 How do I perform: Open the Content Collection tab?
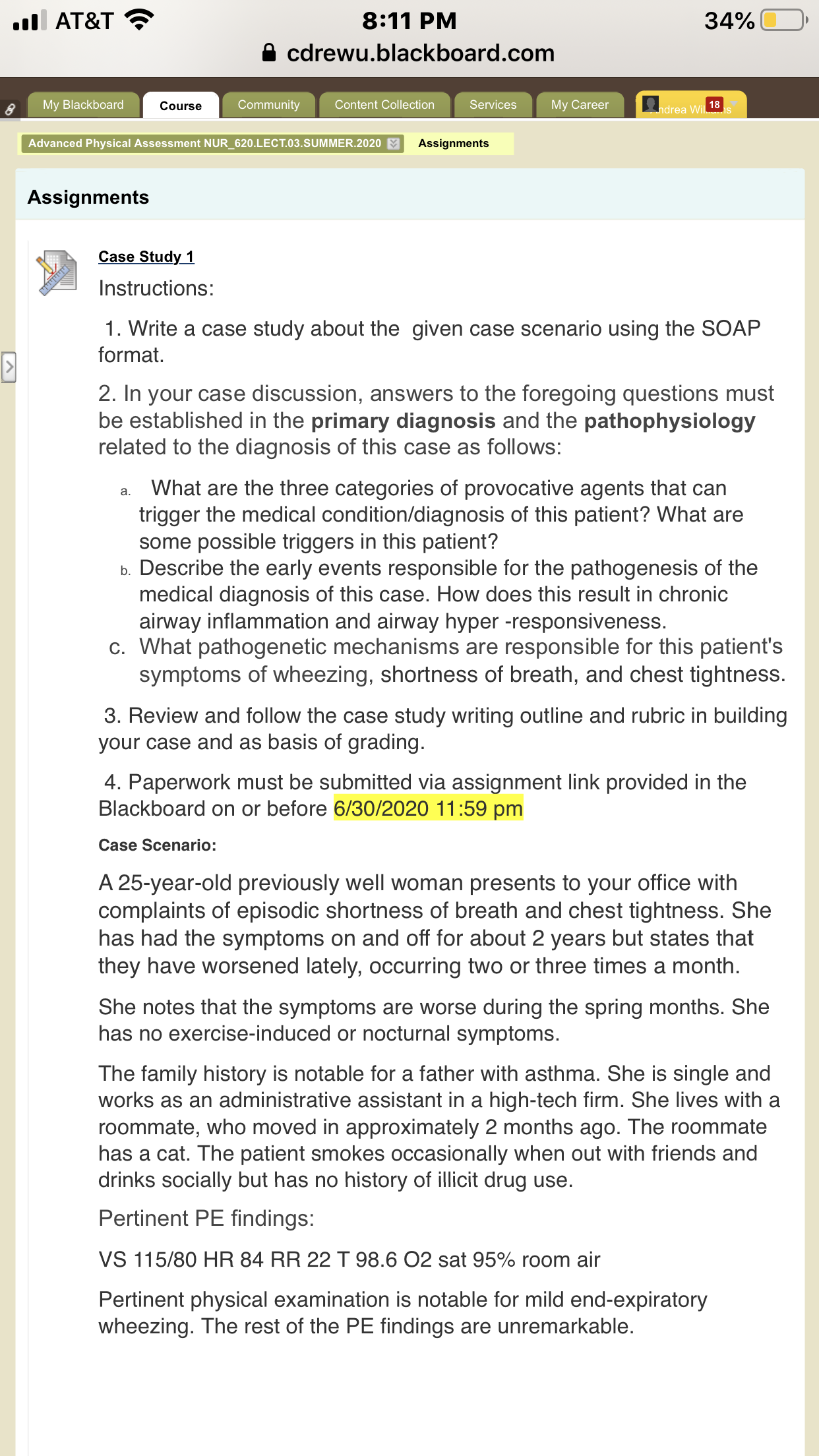tap(384, 105)
